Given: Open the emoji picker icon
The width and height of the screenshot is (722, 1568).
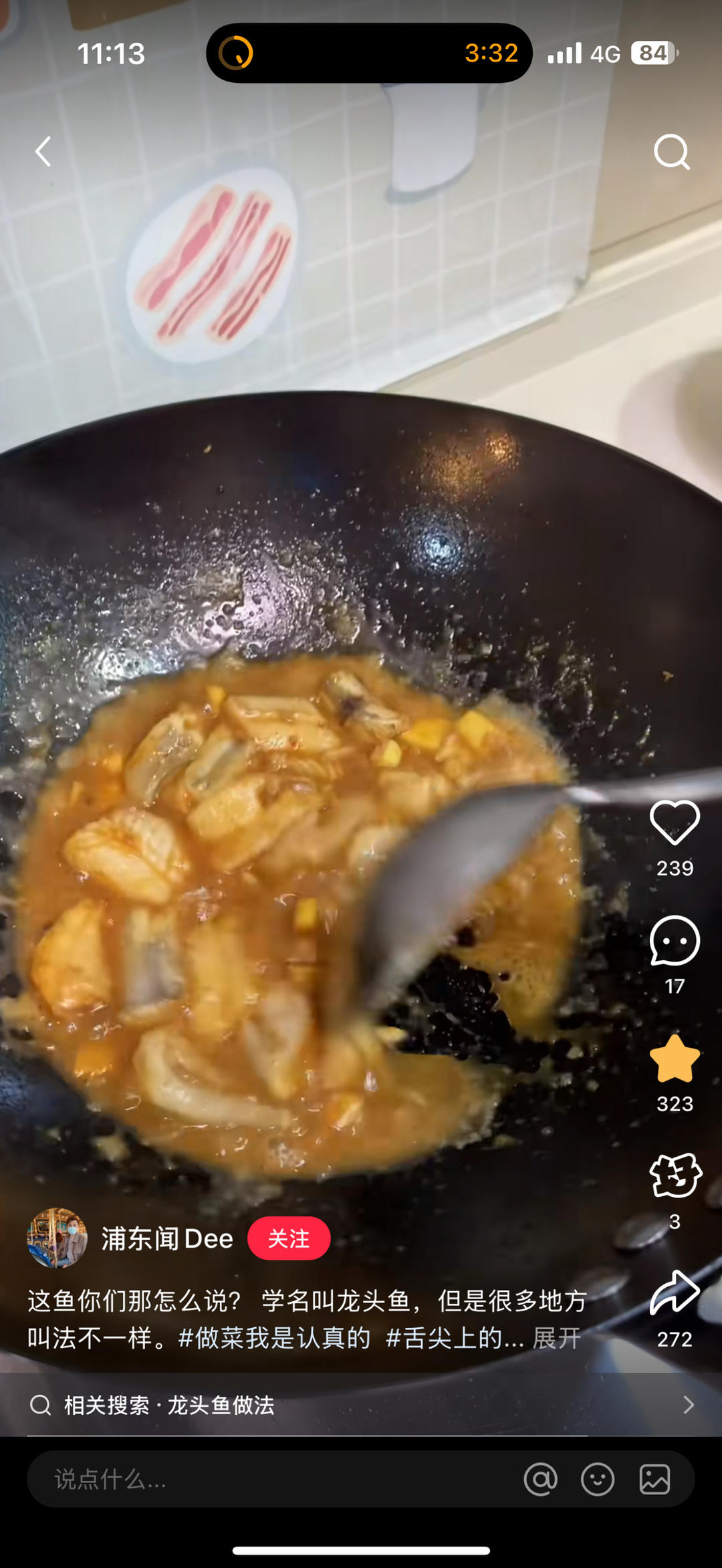Looking at the screenshot, I should 598,1479.
